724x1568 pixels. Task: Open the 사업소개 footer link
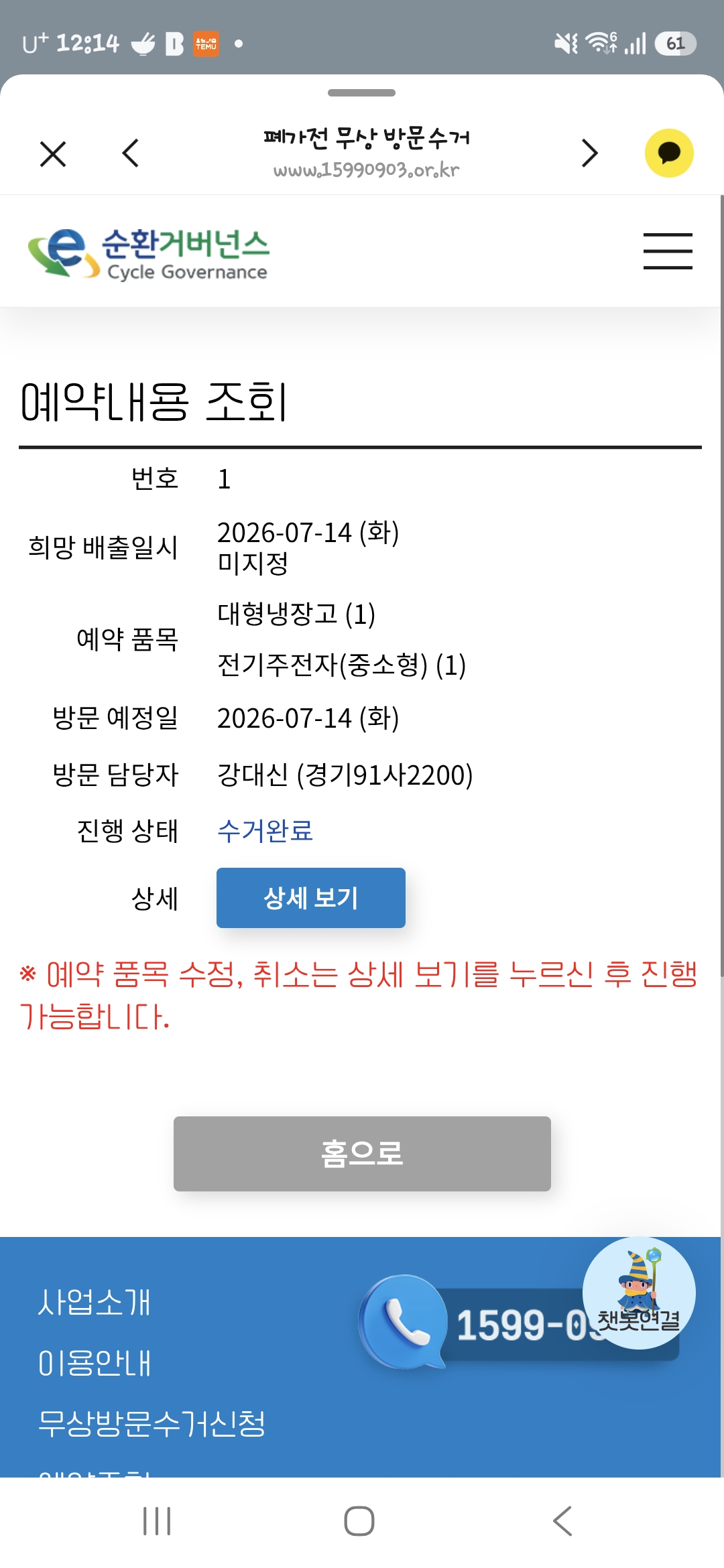coord(95,1302)
